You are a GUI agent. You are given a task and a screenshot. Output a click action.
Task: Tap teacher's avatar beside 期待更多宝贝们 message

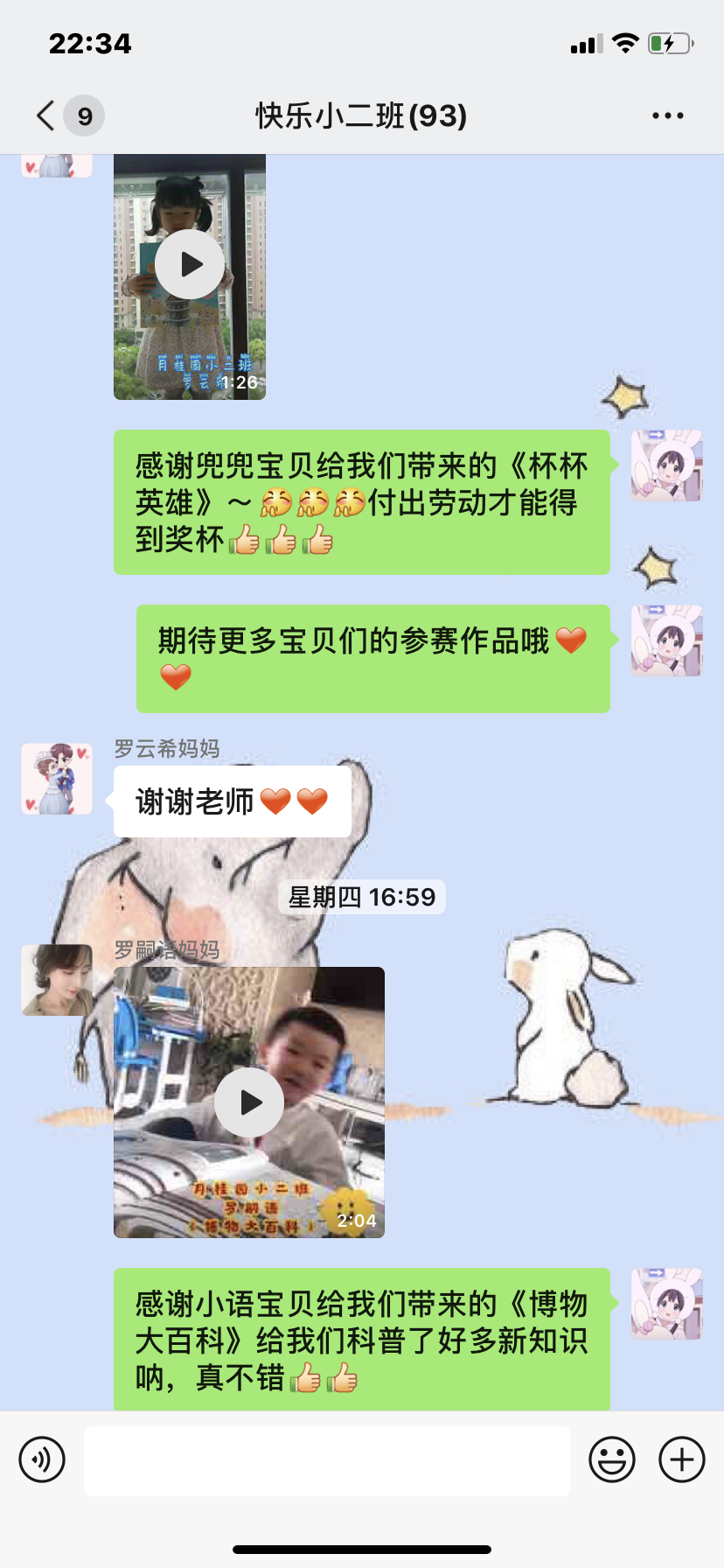tap(667, 640)
